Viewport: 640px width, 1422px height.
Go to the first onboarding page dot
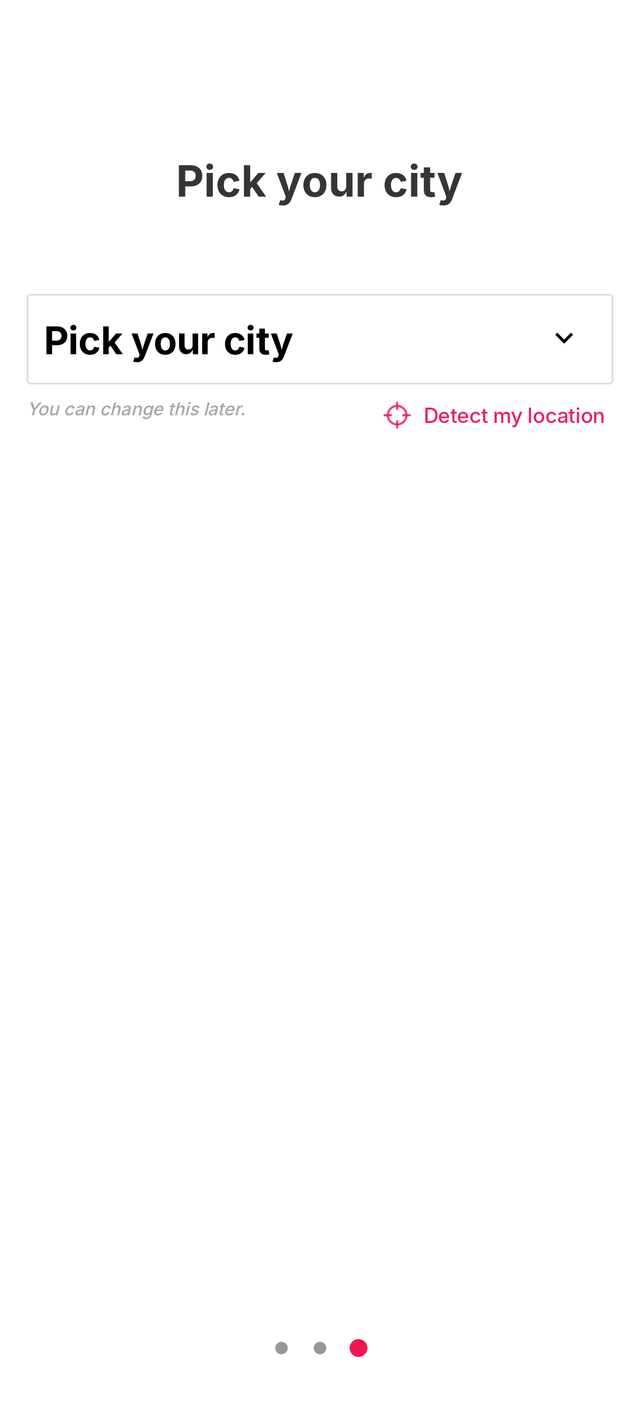[x=281, y=1348]
